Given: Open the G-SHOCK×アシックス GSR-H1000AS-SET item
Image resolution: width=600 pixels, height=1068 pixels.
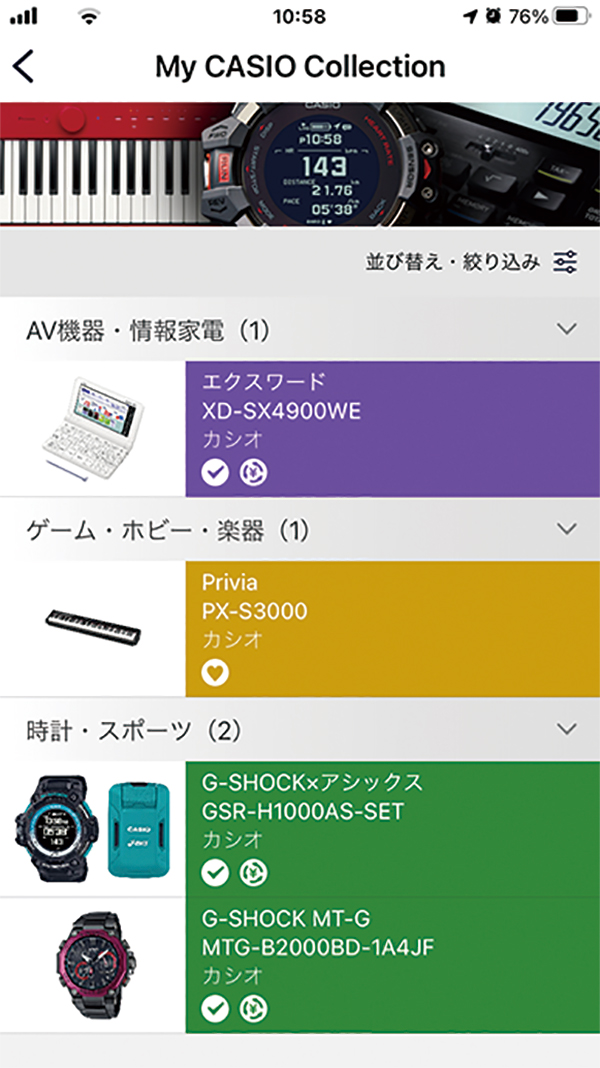Looking at the screenshot, I should (x=300, y=828).
